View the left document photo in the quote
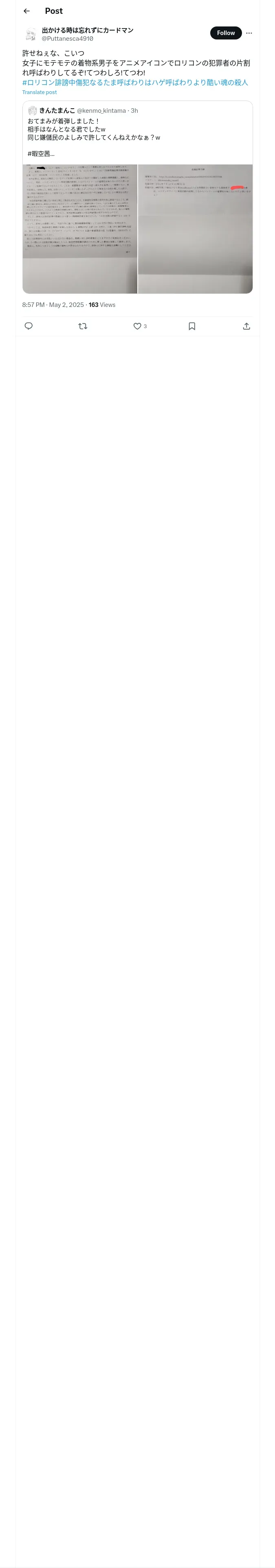The height and width of the screenshot is (1568, 275). click(80, 229)
